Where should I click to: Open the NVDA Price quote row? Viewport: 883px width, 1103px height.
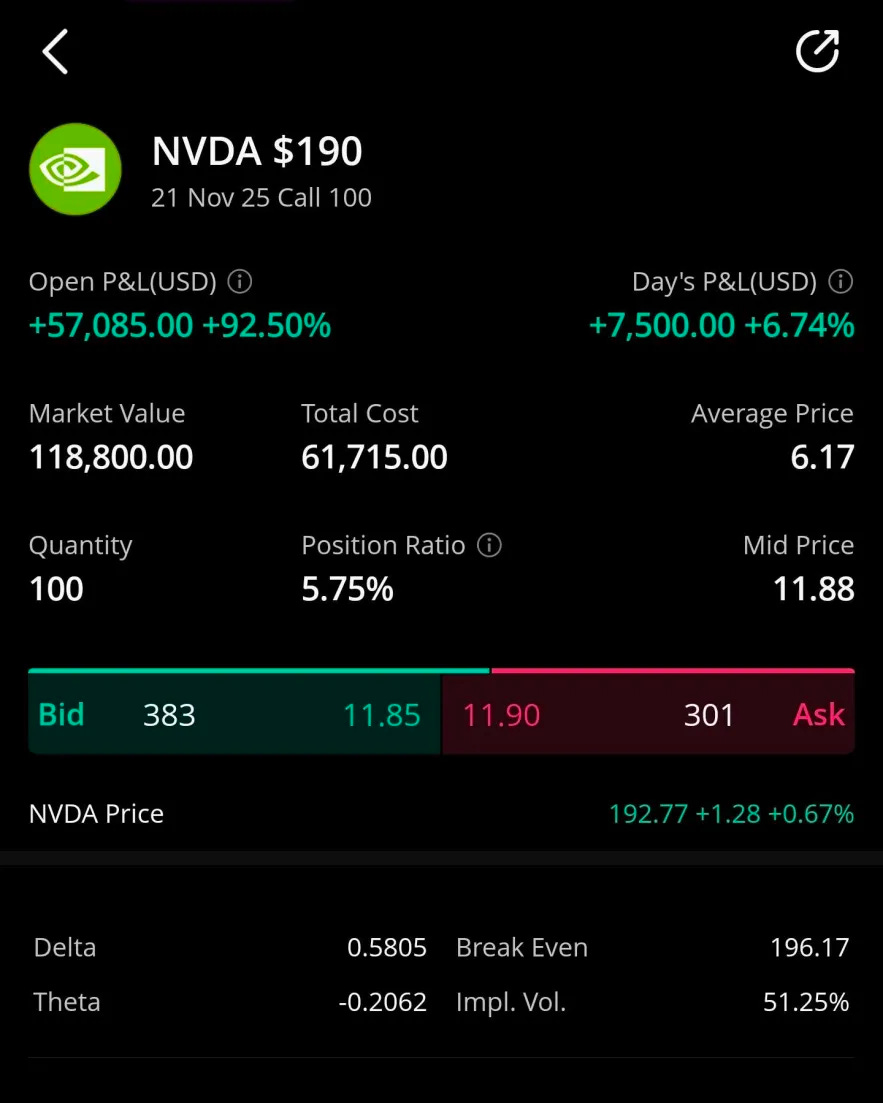click(441, 814)
